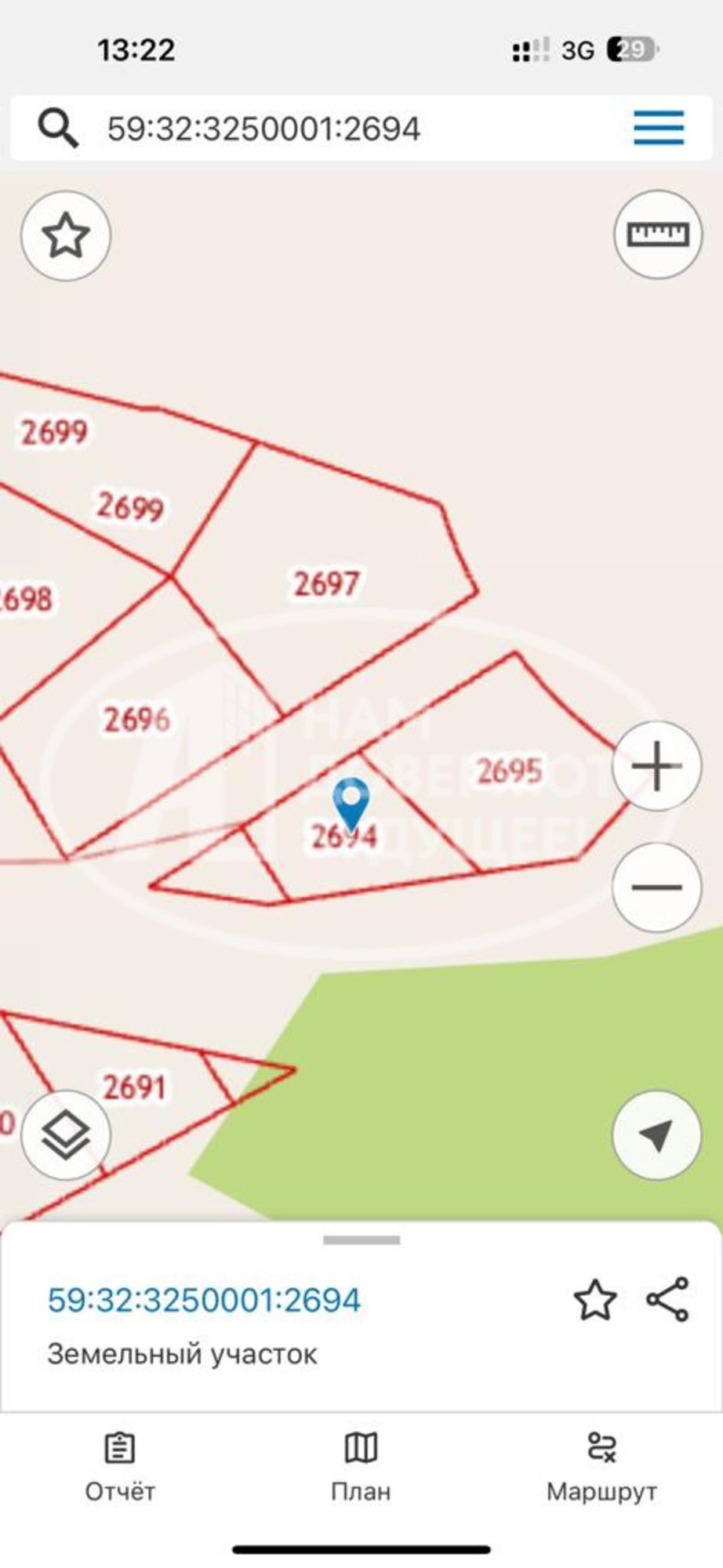Add the parcel to favorites from the info card
Image resolution: width=723 pixels, height=1568 pixels.
pyautogui.click(x=595, y=1300)
